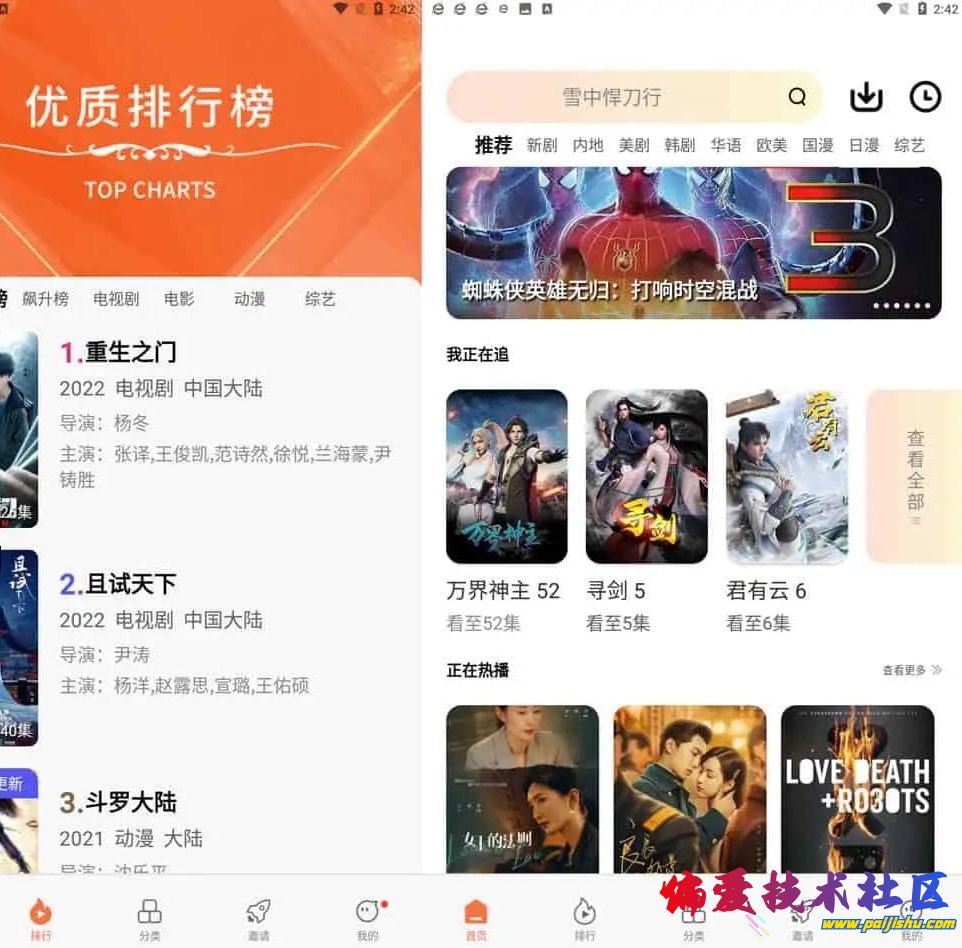
Task: Resume 君有云 from watch list
Action: click(x=786, y=477)
